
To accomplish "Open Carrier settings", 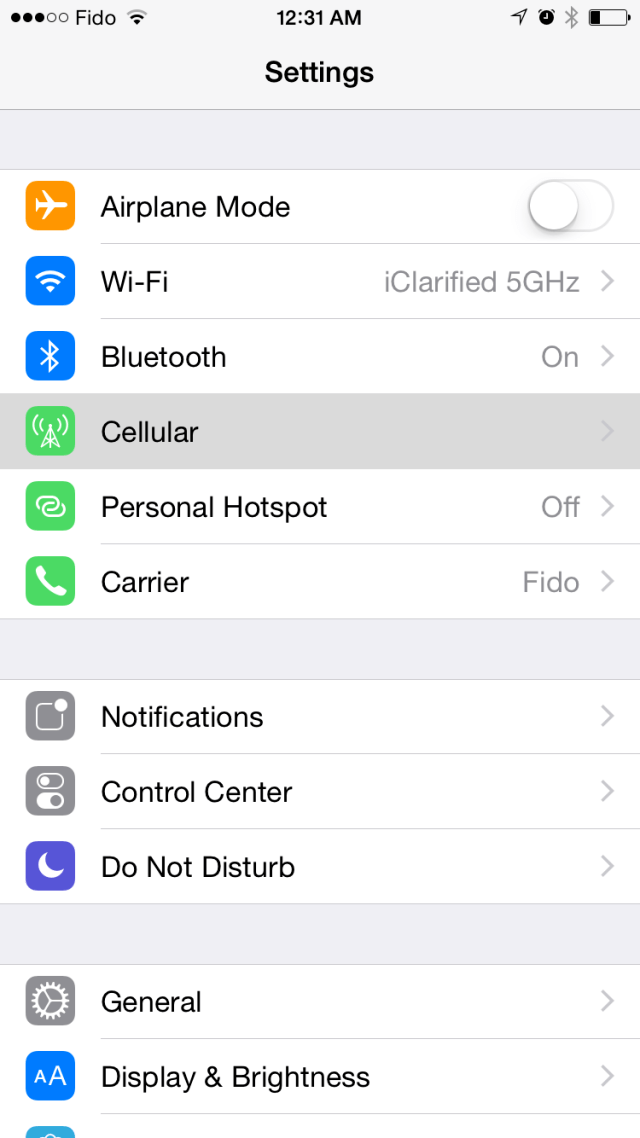I will tap(320, 582).
